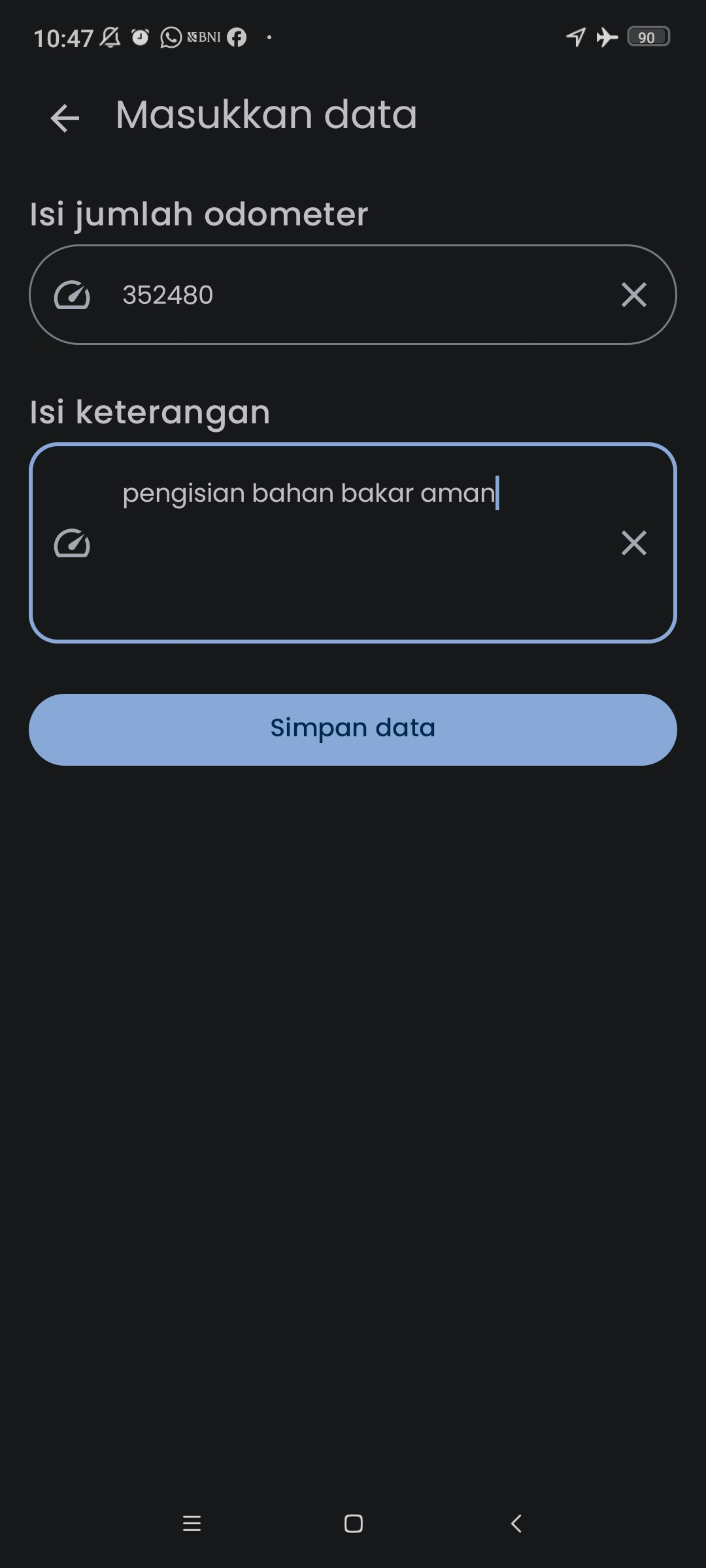This screenshot has height=1568, width=706.
Task: Tap the muted notifications icon in the status bar
Action: point(109,37)
